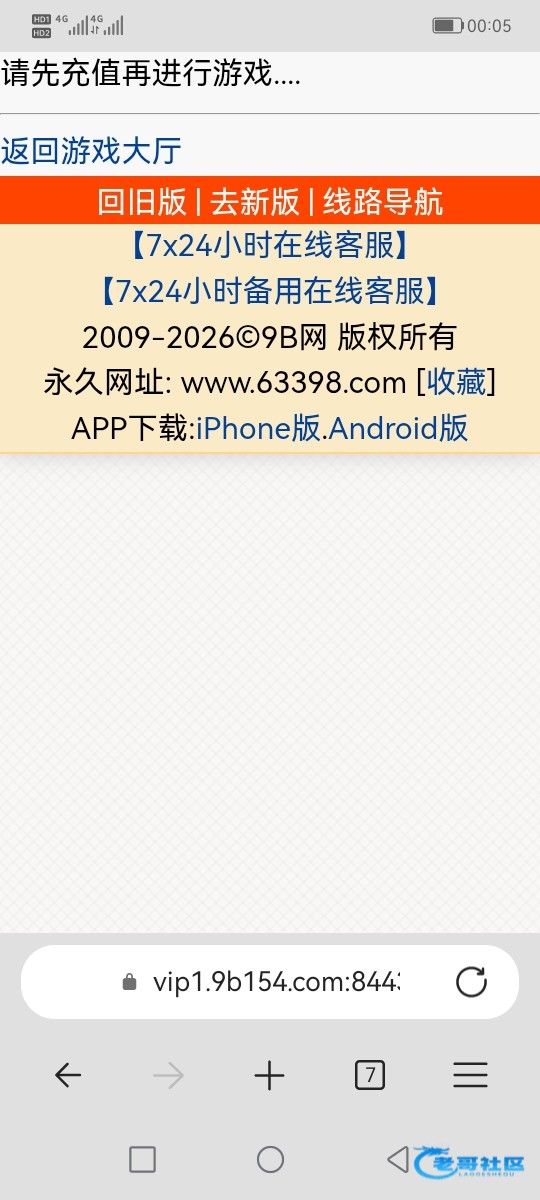The image size is (540, 1200).
Task: Open Android版 app download
Action: pyautogui.click(x=398, y=428)
